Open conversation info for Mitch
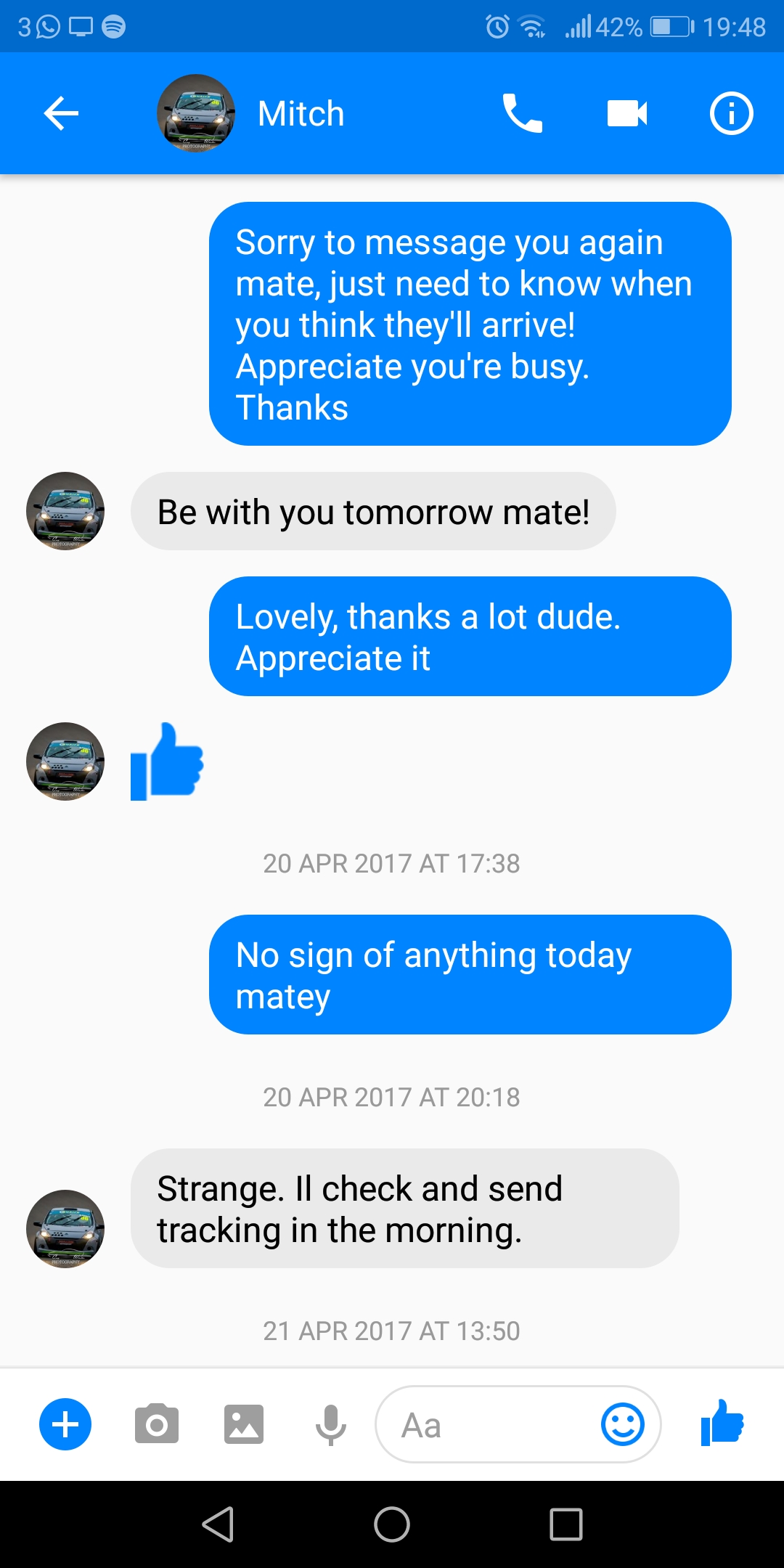This screenshot has height=1568, width=784. tap(730, 114)
